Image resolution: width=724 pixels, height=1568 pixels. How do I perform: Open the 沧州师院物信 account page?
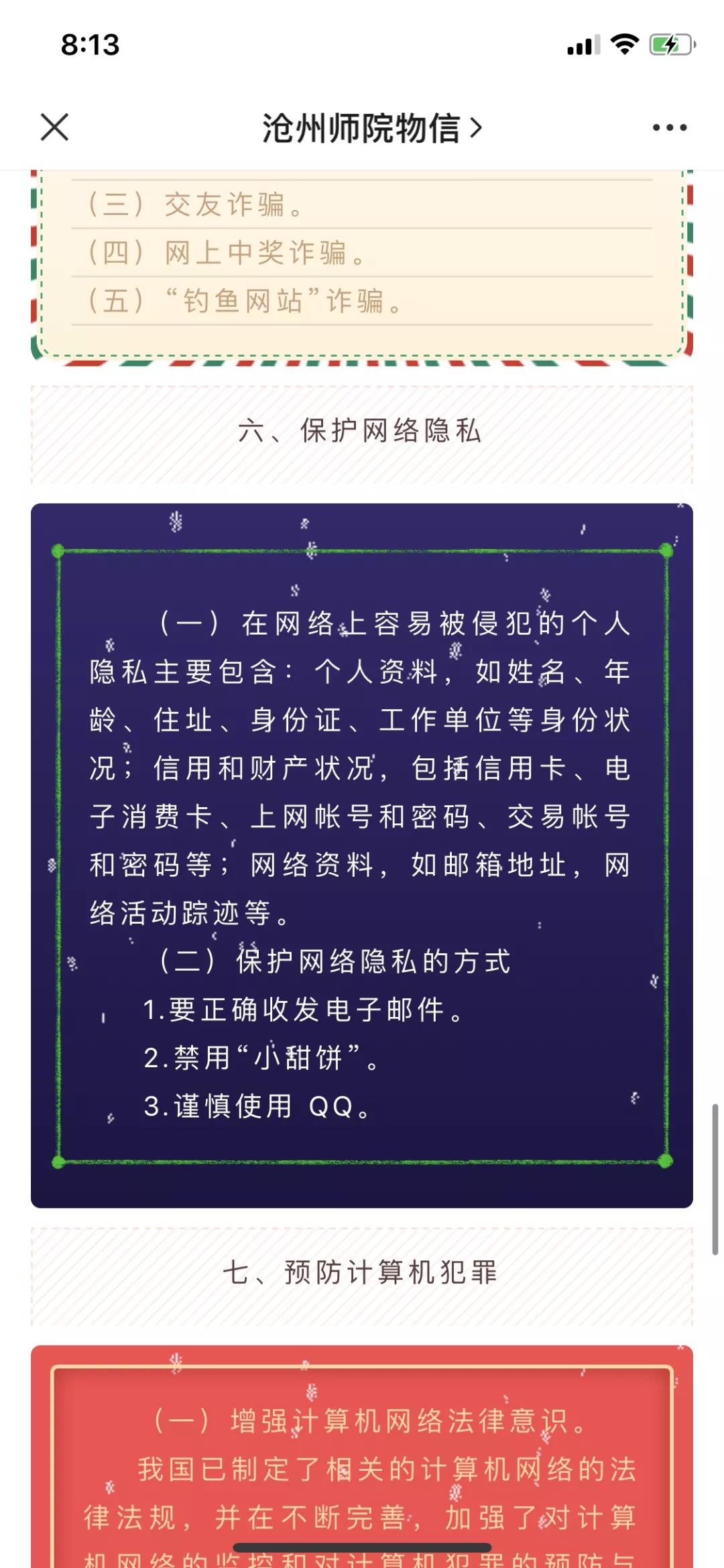[x=371, y=127]
